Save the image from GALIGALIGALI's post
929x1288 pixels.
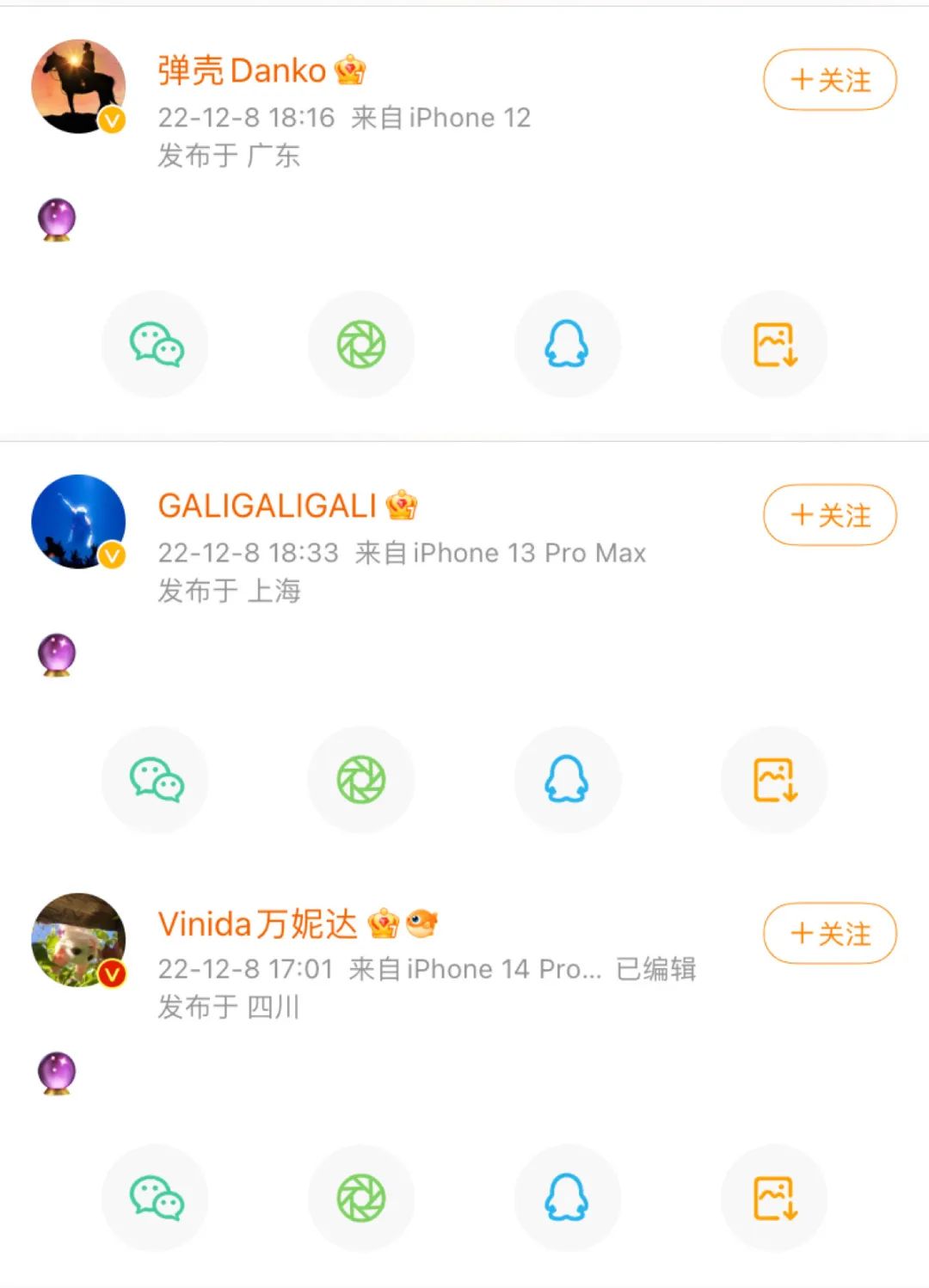773,779
